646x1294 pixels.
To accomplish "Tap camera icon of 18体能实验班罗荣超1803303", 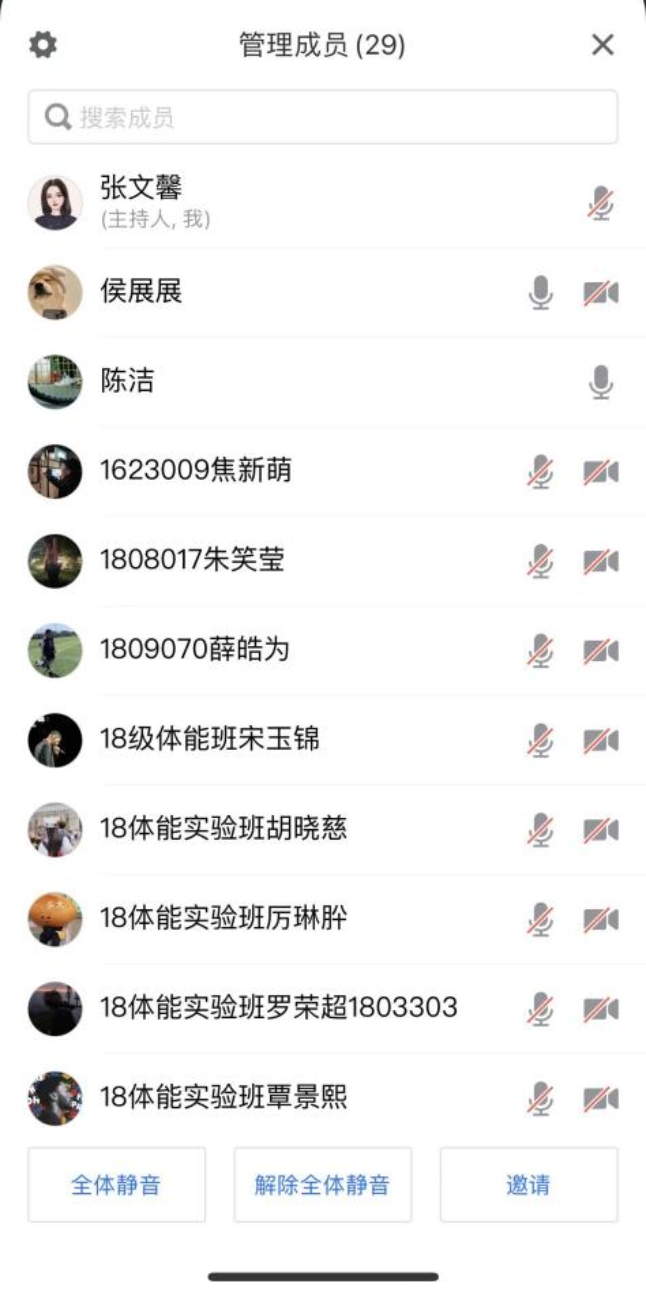I will pos(601,1009).
